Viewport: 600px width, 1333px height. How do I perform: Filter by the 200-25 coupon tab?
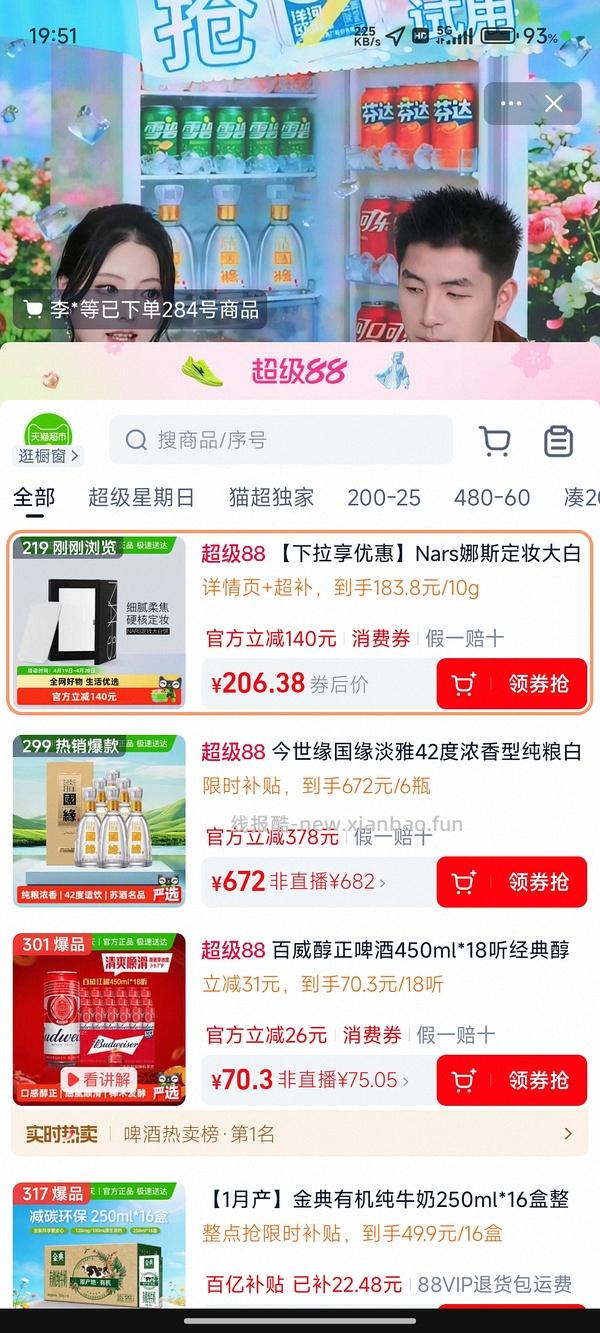(383, 497)
